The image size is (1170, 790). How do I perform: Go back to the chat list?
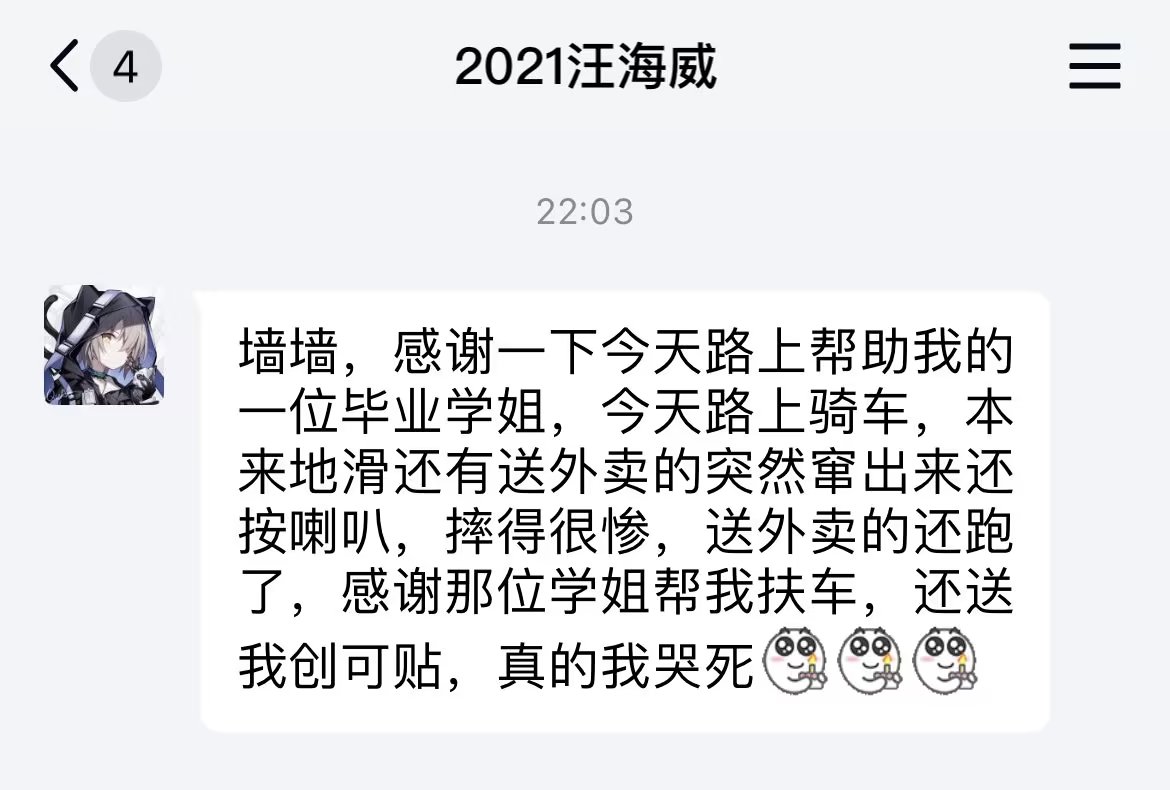65,68
